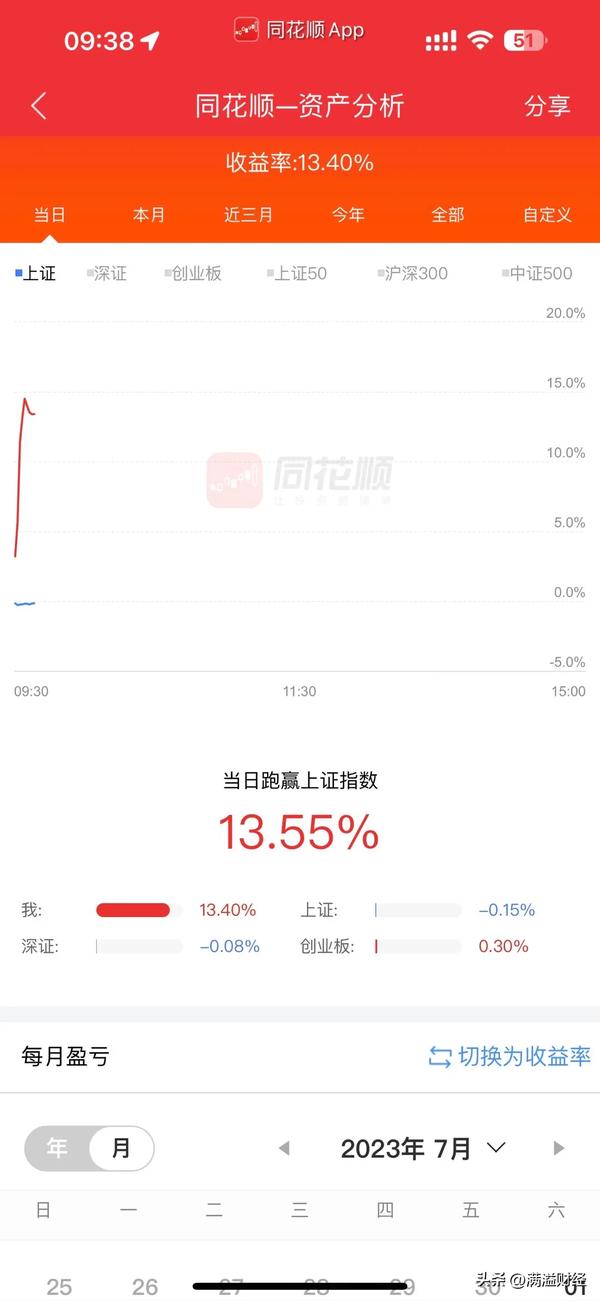Open the 2023年 7月 month picker
Viewport: 600px width, 1301px height.
423,1148
